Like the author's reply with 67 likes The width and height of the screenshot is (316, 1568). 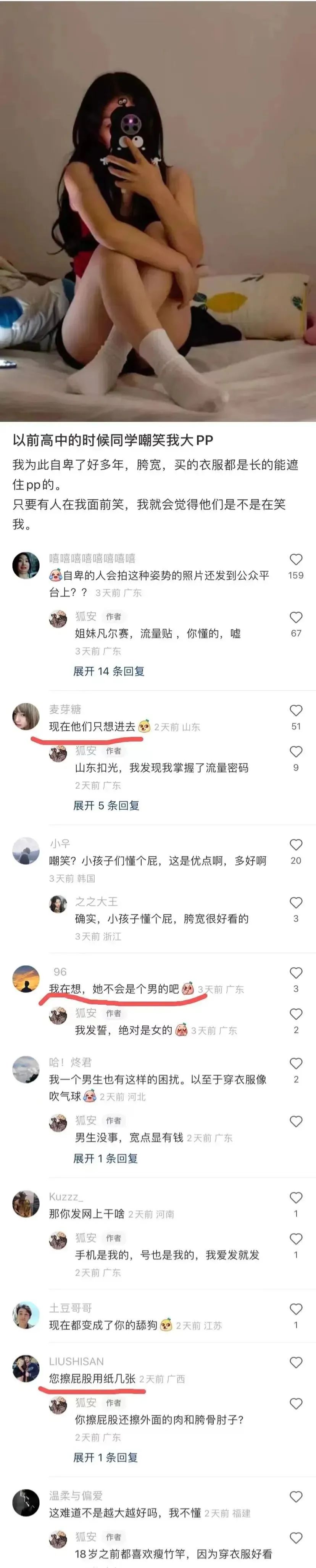point(296,617)
